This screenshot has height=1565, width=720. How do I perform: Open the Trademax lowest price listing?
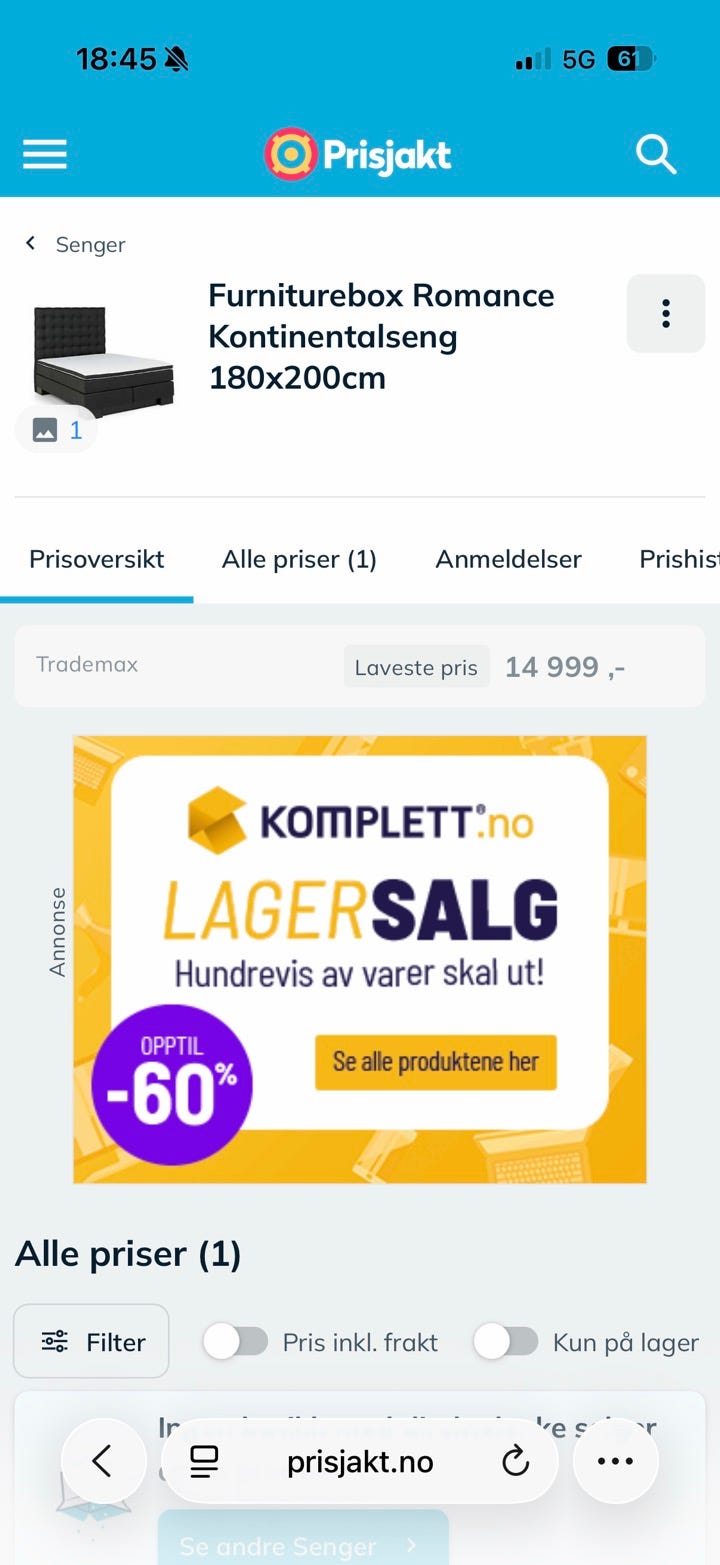(360, 665)
